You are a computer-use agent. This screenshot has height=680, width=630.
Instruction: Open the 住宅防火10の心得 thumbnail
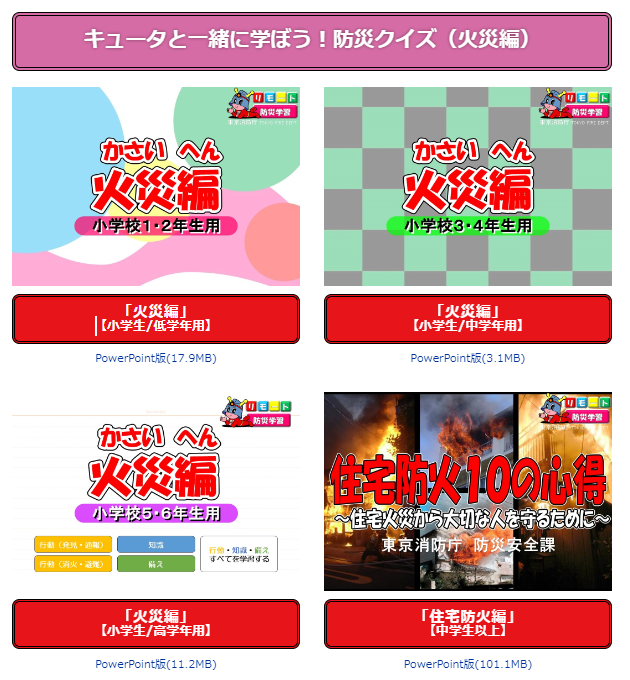(468, 491)
